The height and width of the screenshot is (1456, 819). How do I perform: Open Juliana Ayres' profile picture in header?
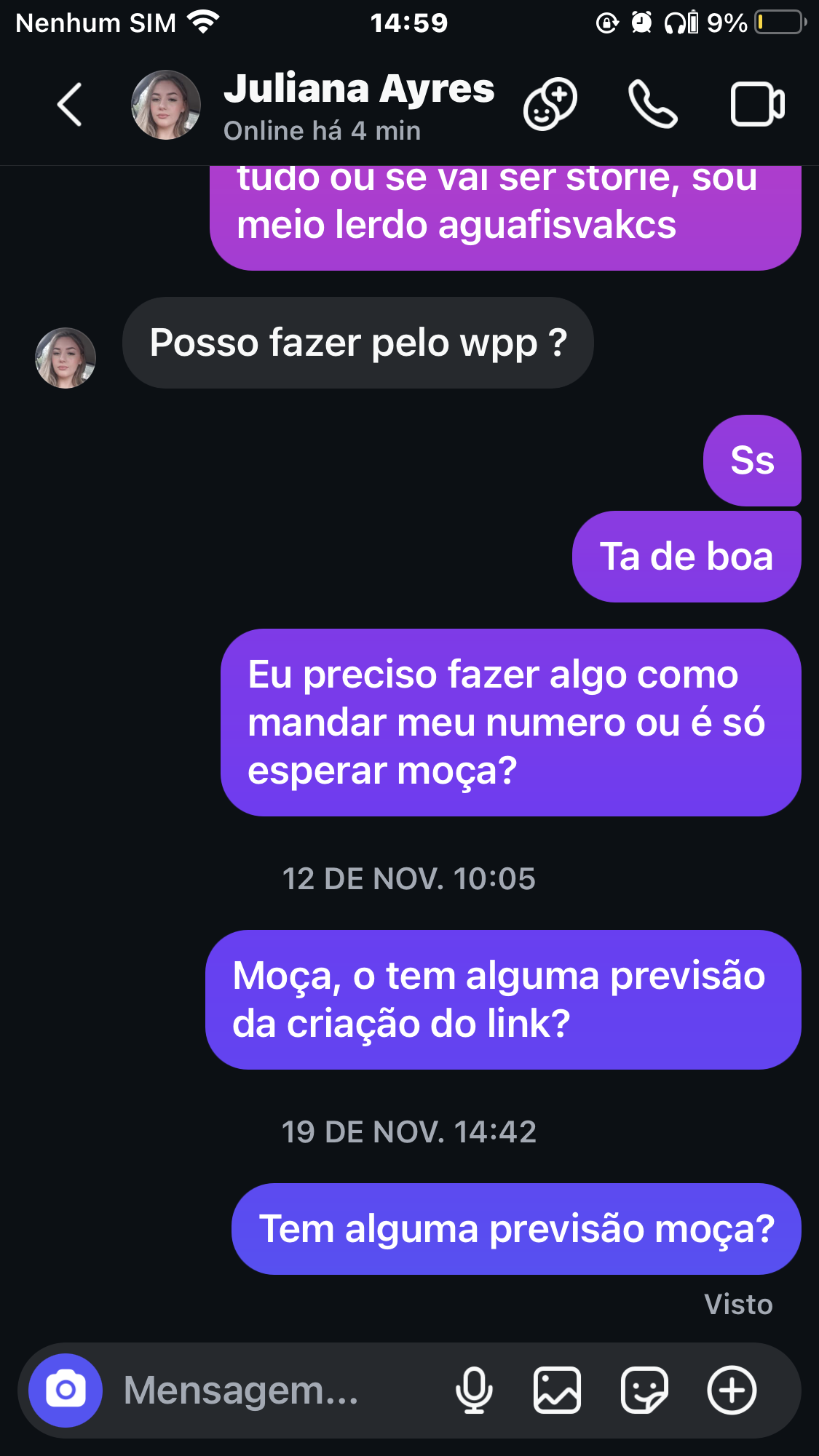[166, 105]
